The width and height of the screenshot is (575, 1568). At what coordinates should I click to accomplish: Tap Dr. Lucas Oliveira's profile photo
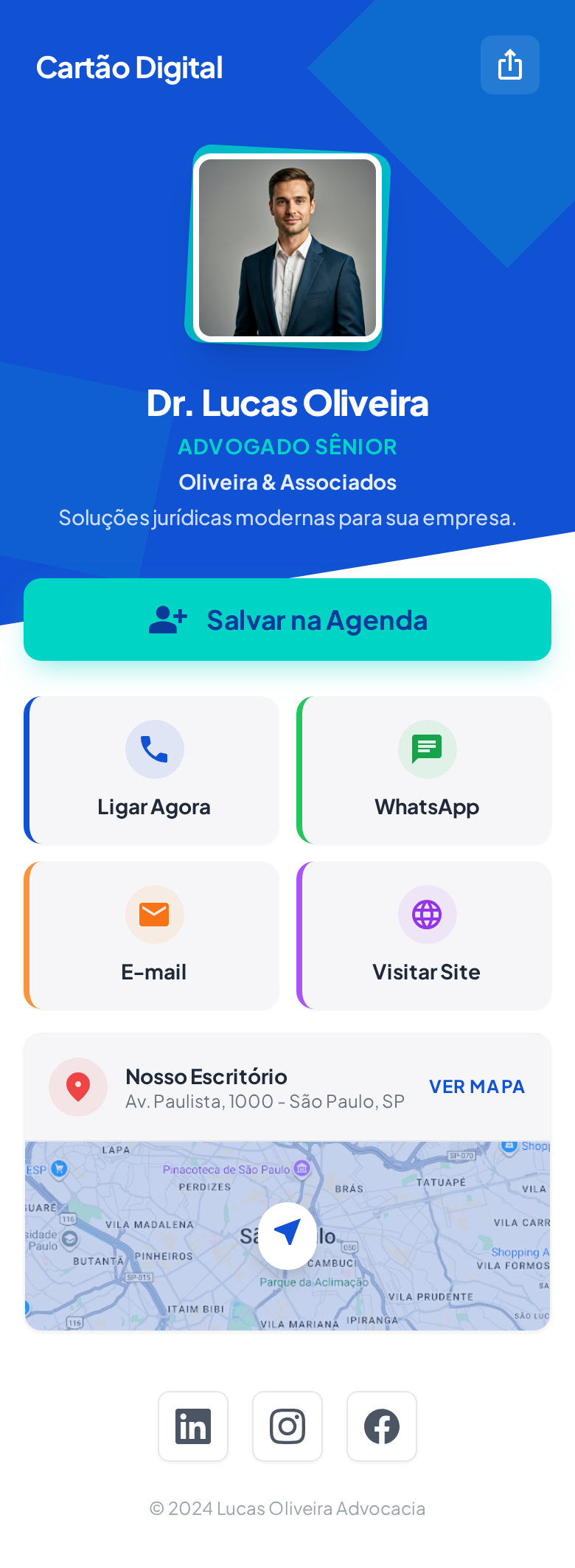point(287,249)
